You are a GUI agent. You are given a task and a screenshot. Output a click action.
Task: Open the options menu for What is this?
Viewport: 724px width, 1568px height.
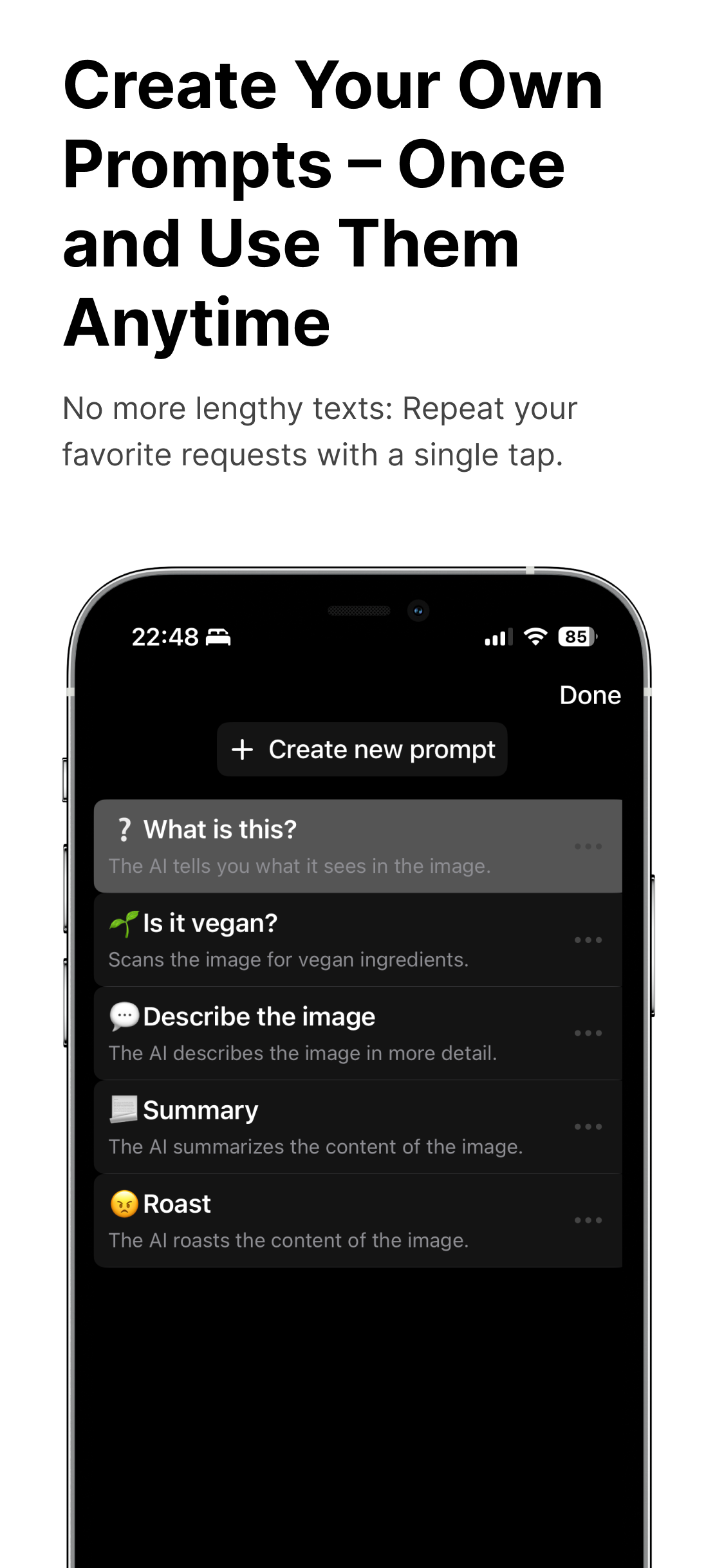(588, 846)
